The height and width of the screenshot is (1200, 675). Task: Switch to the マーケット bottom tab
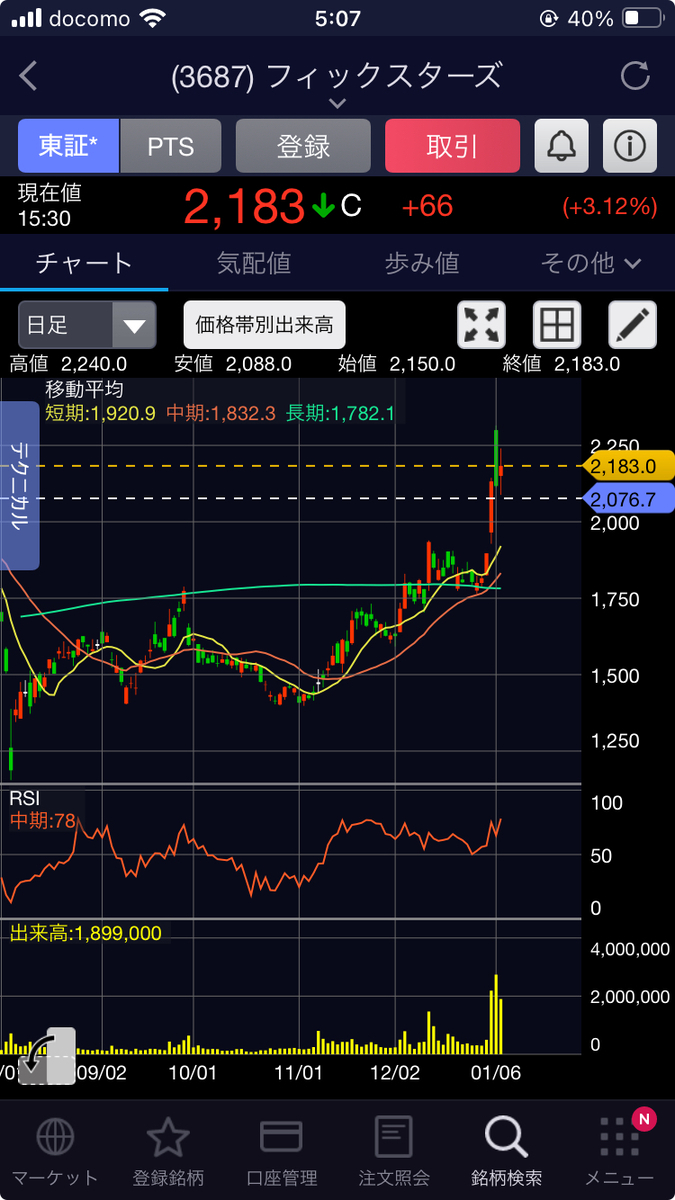click(55, 1150)
